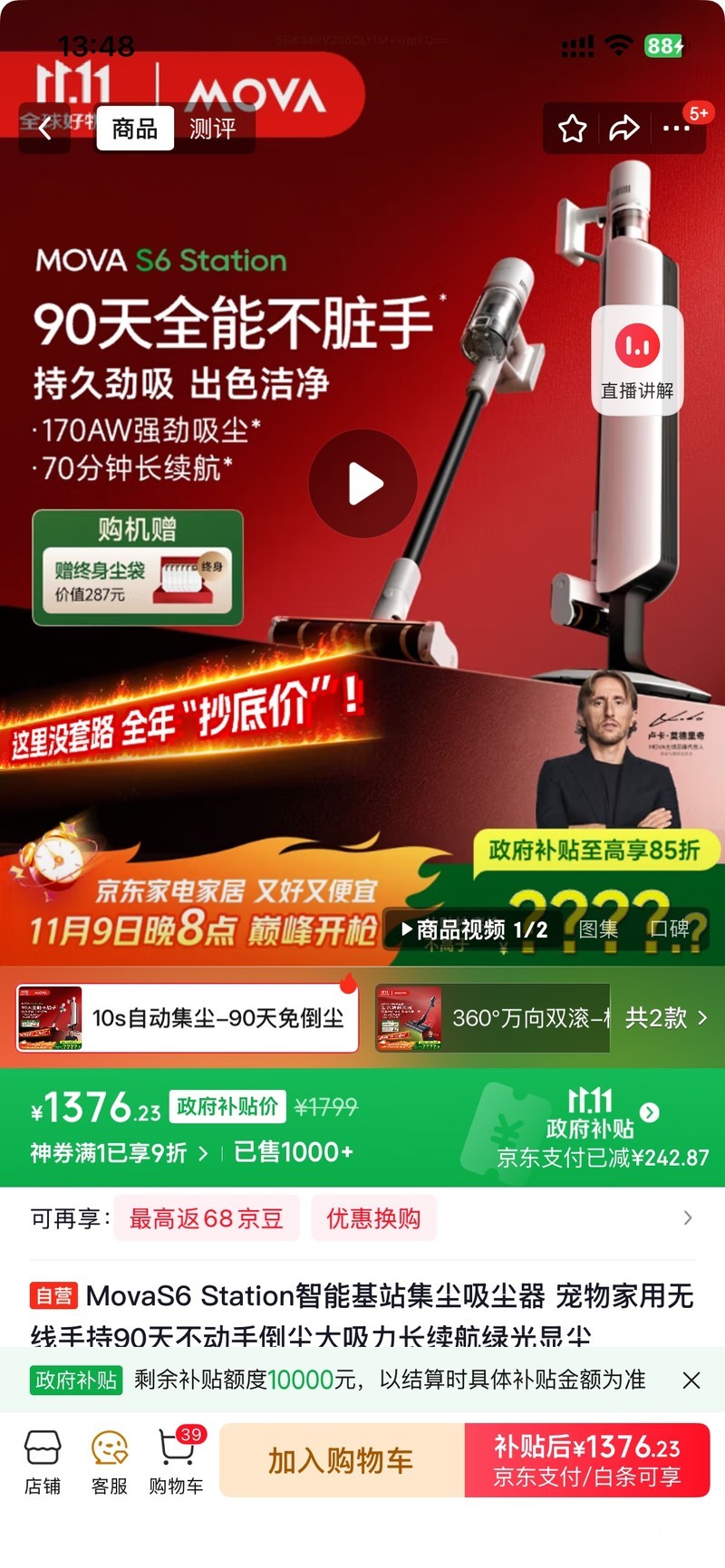Select the 360°万向双滚 variant

[x=494, y=1018]
